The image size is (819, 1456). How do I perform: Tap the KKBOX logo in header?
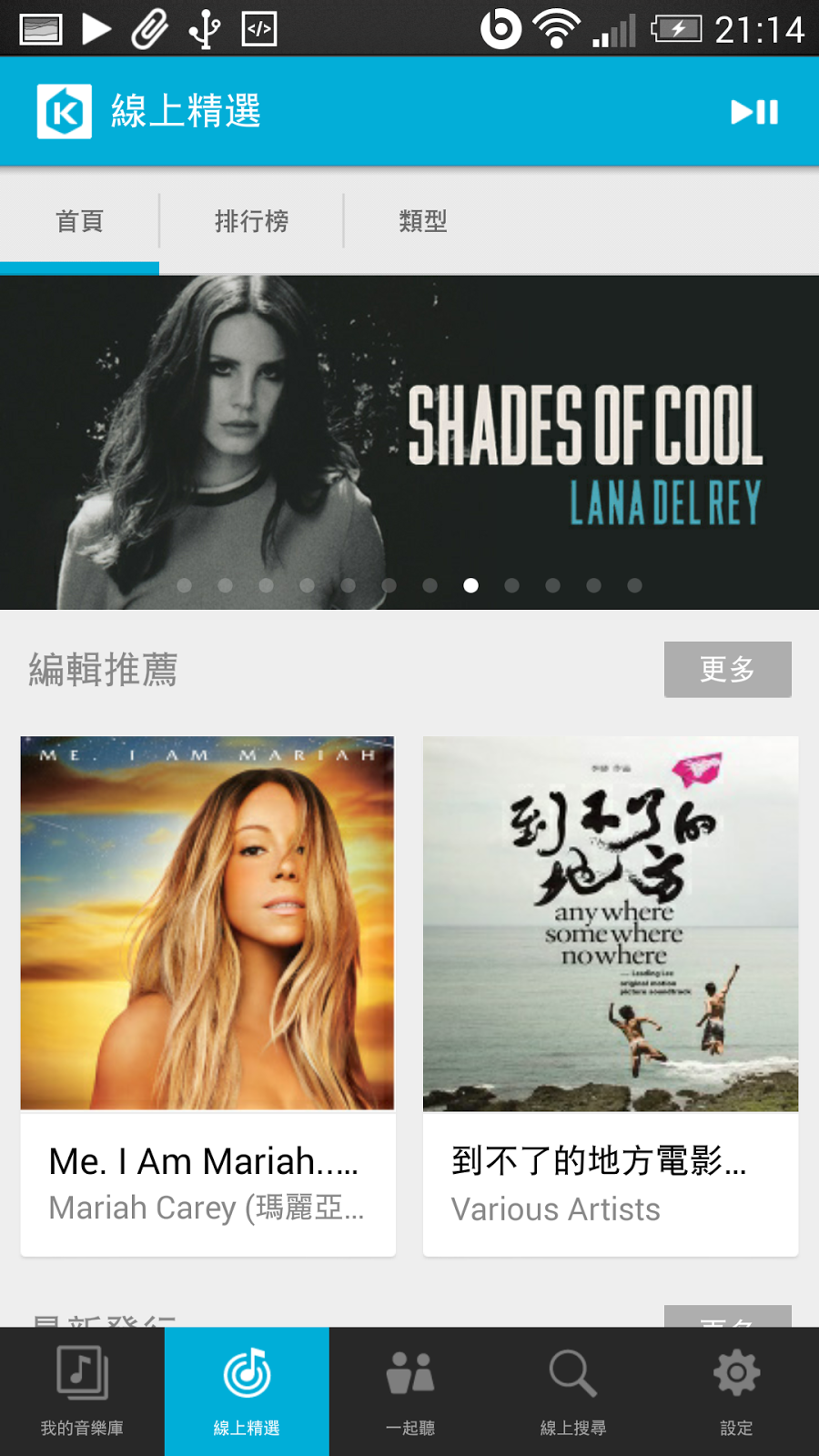pos(64,112)
